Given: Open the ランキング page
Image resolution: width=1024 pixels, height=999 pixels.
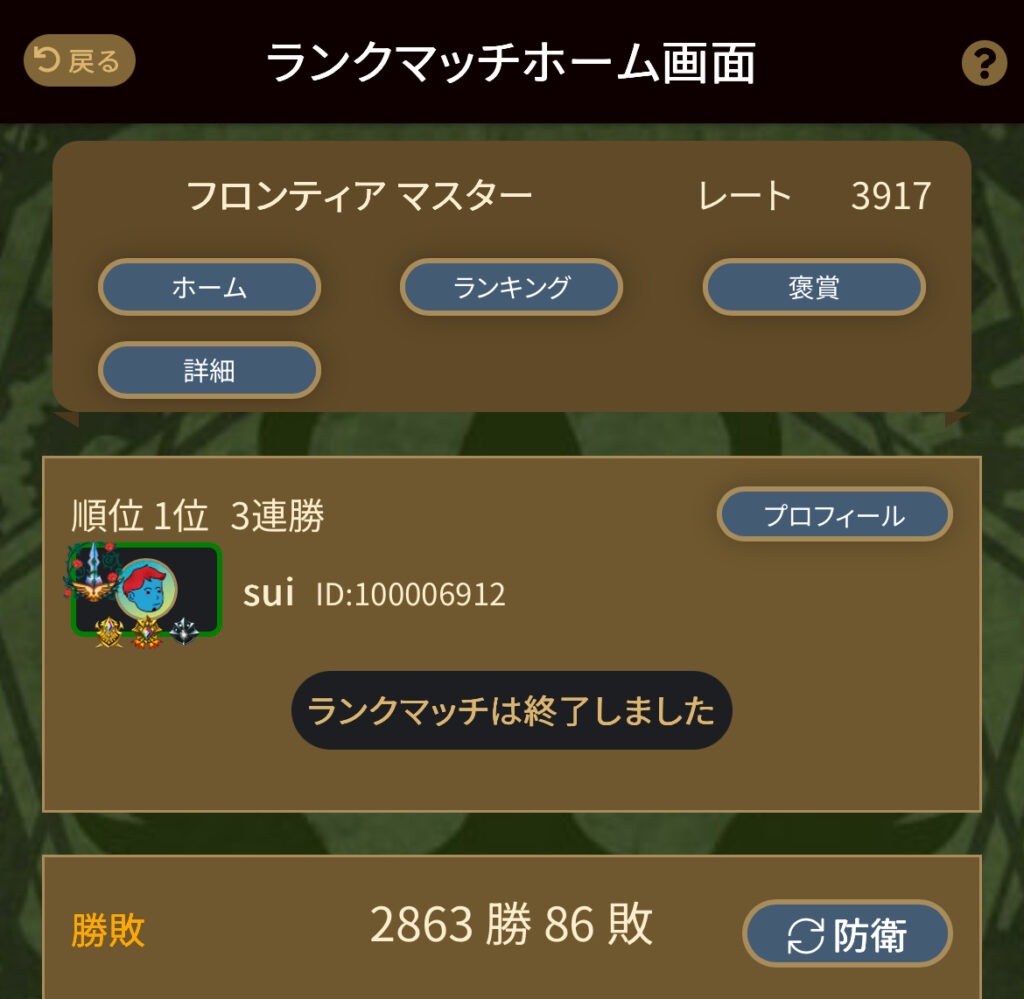Looking at the screenshot, I should (x=511, y=288).
